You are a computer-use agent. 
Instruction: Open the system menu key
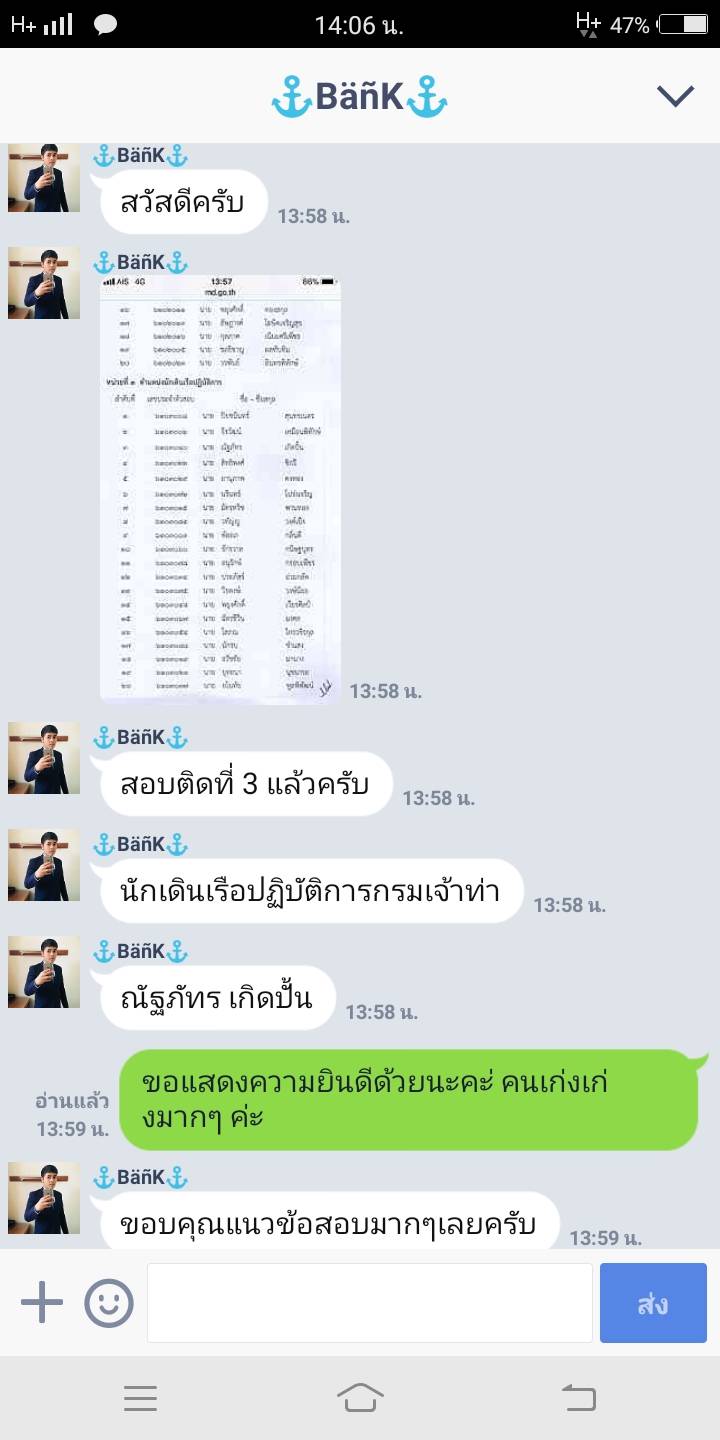pyautogui.click(x=140, y=1397)
